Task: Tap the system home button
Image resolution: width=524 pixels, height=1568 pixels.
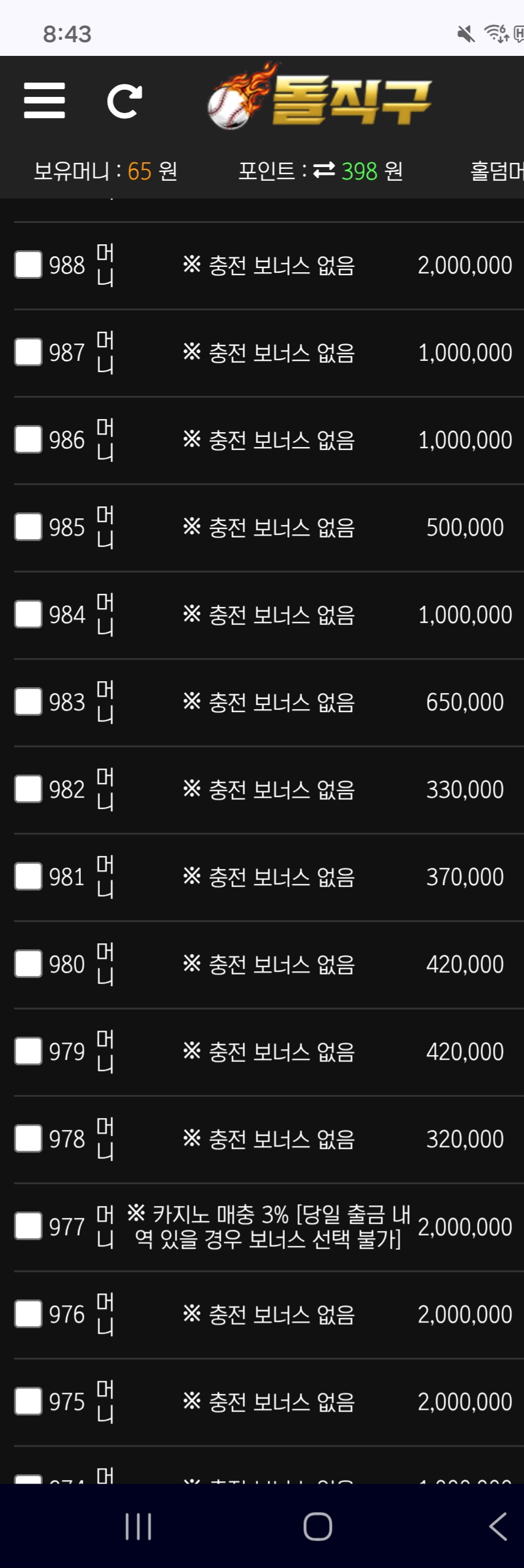Action: coord(318,1526)
